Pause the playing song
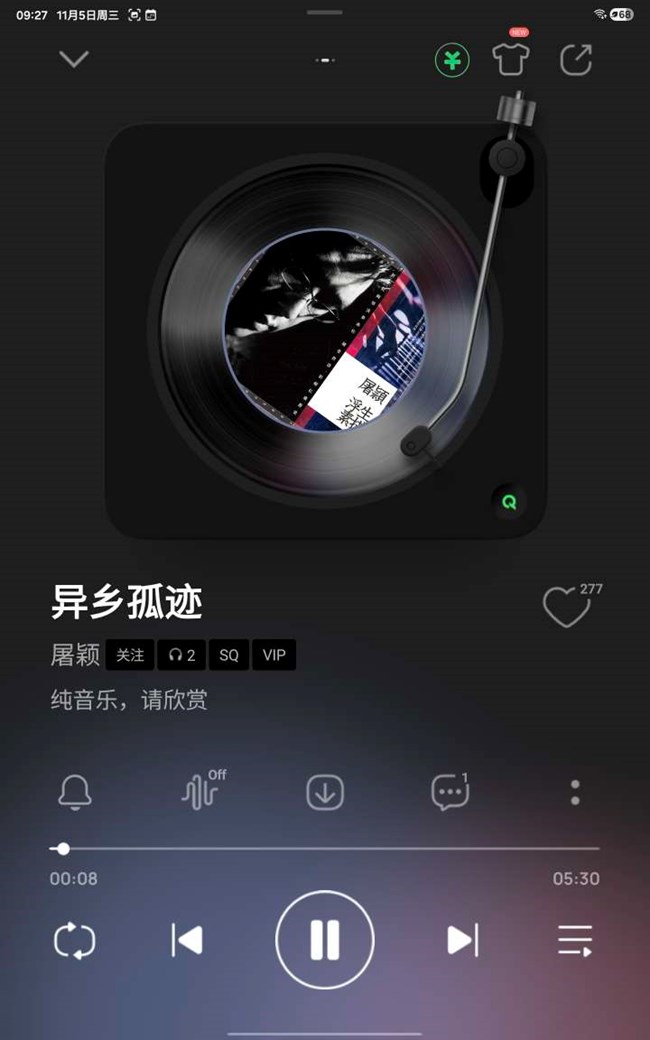Viewport: 650px width, 1040px height. 325,940
